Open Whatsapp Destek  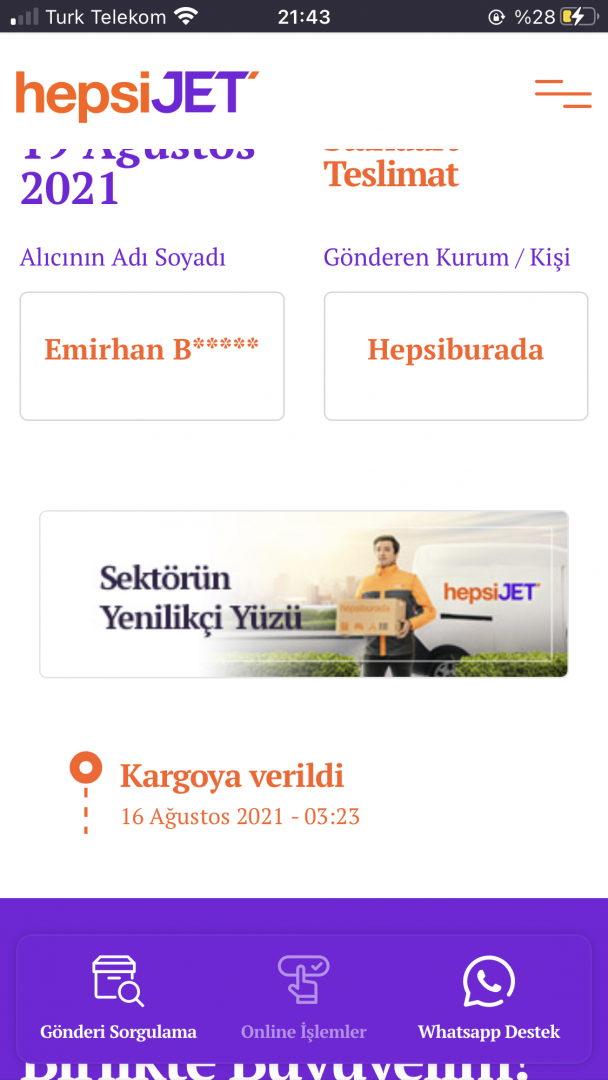[489, 997]
